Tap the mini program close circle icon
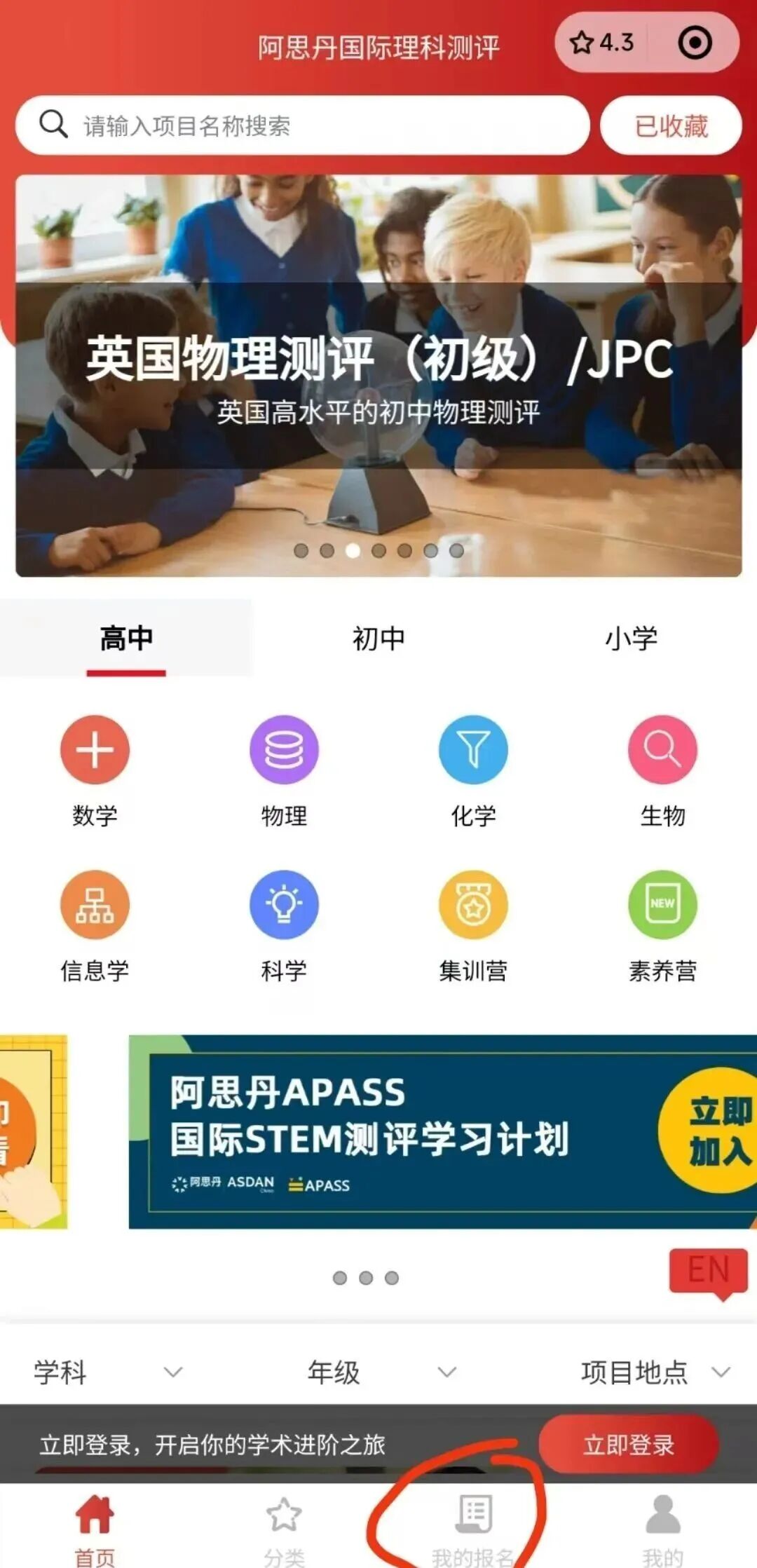 (695, 43)
